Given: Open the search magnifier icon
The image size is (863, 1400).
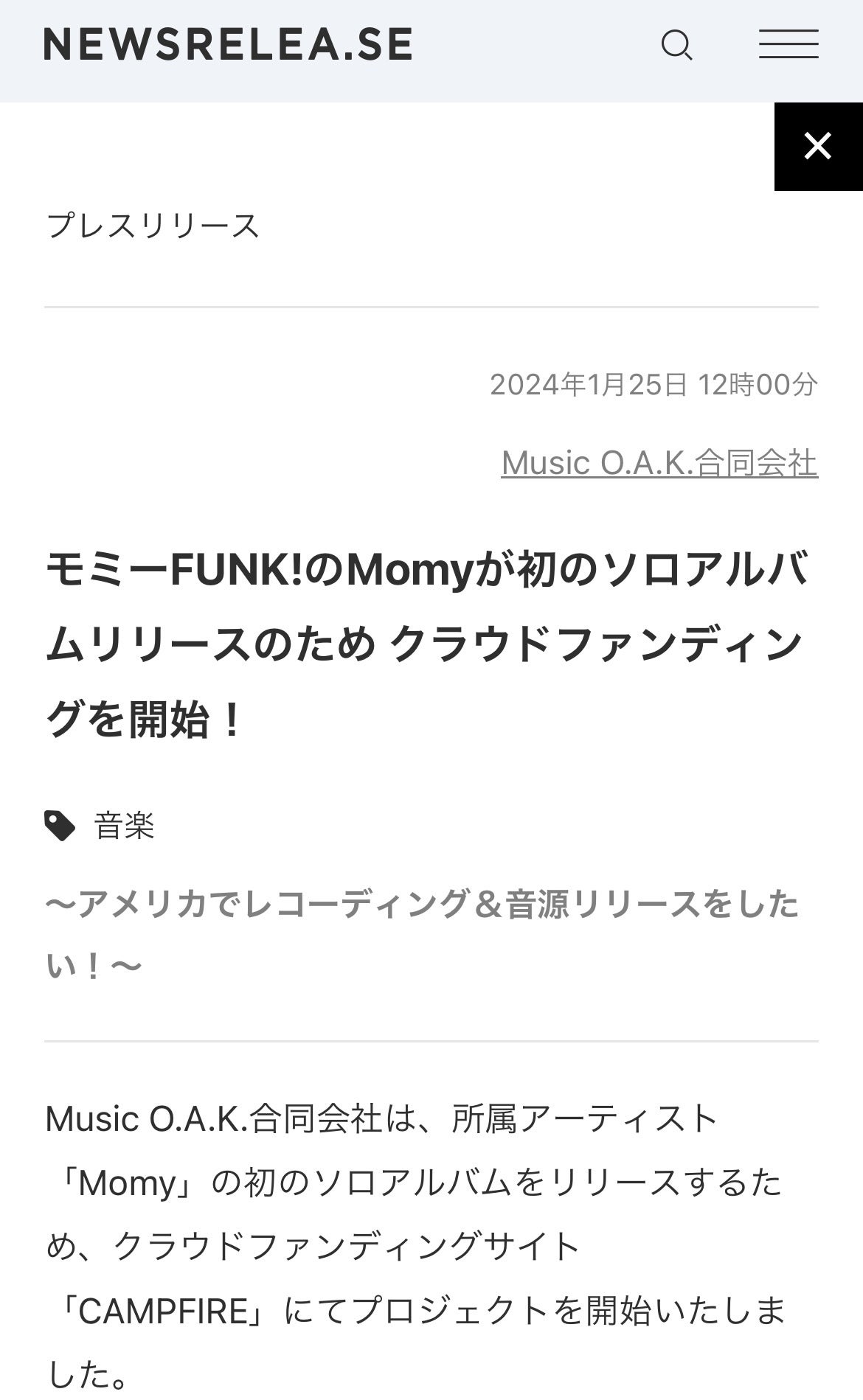Looking at the screenshot, I should tap(676, 45).
